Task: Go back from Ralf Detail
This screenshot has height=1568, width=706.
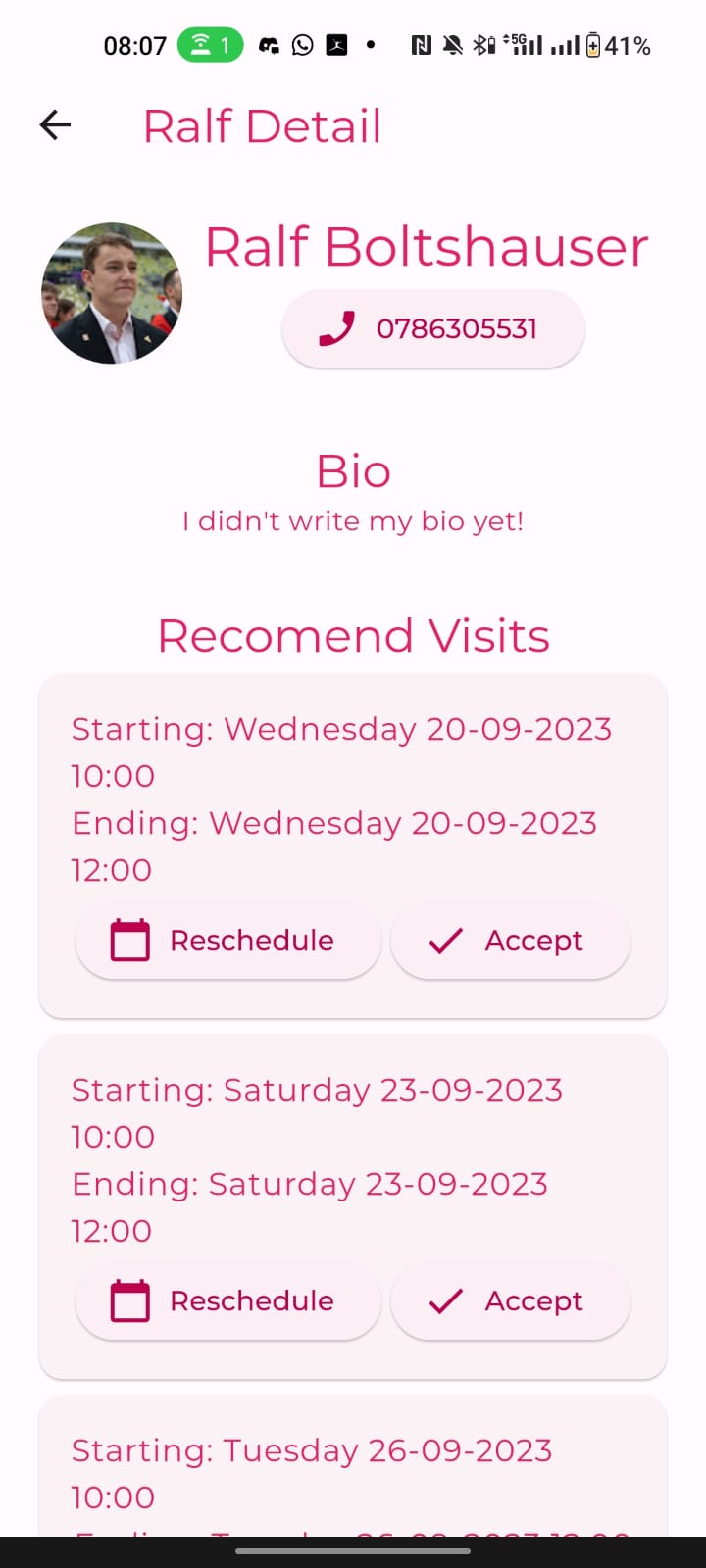Action: pyautogui.click(x=55, y=124)
